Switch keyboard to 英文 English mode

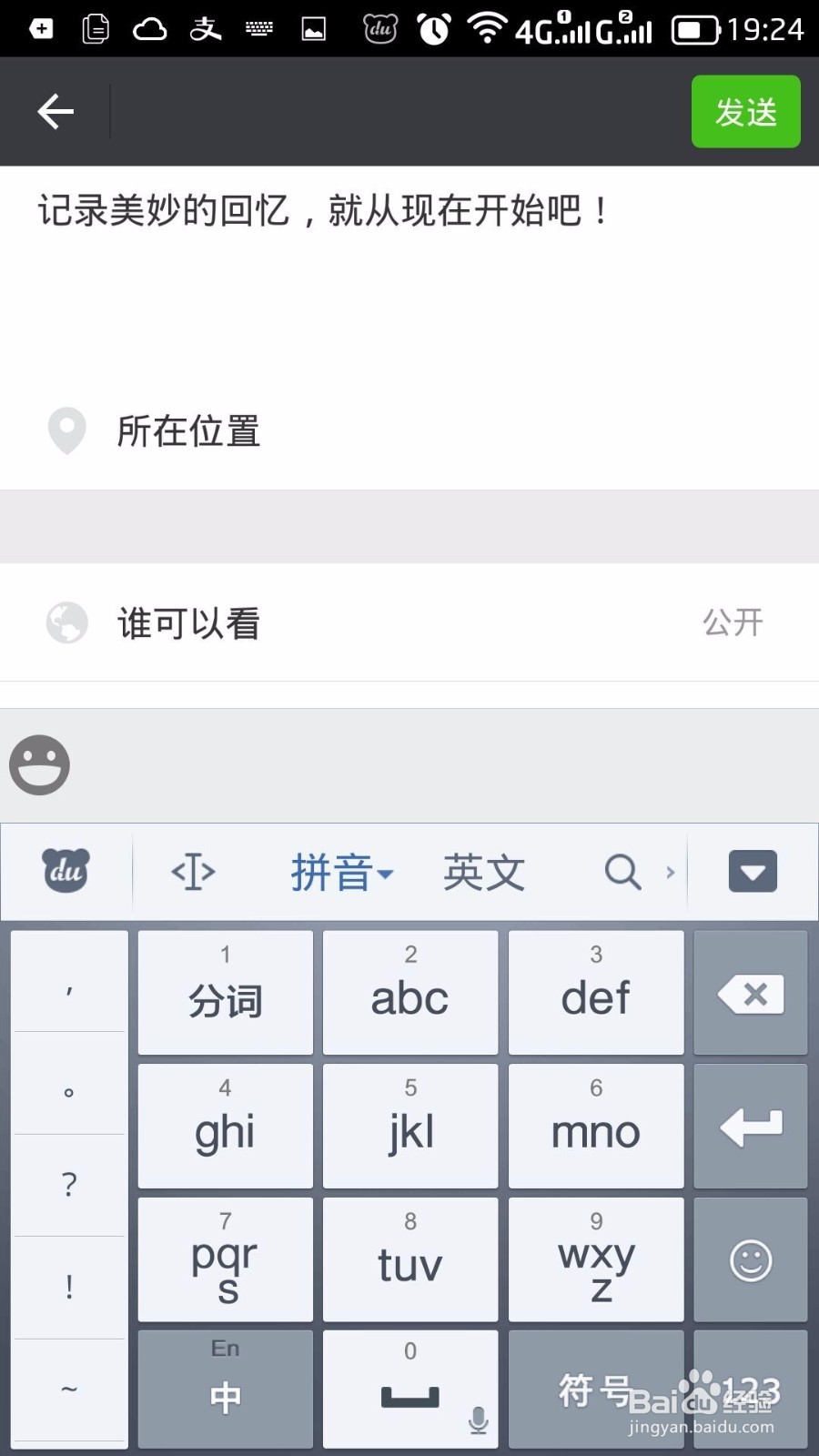pos(483,871)
